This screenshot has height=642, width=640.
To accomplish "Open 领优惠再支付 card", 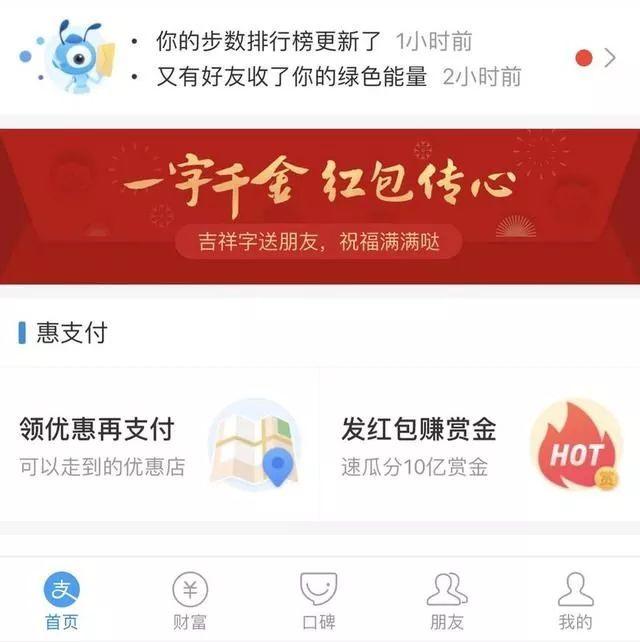I will [160, 445].
